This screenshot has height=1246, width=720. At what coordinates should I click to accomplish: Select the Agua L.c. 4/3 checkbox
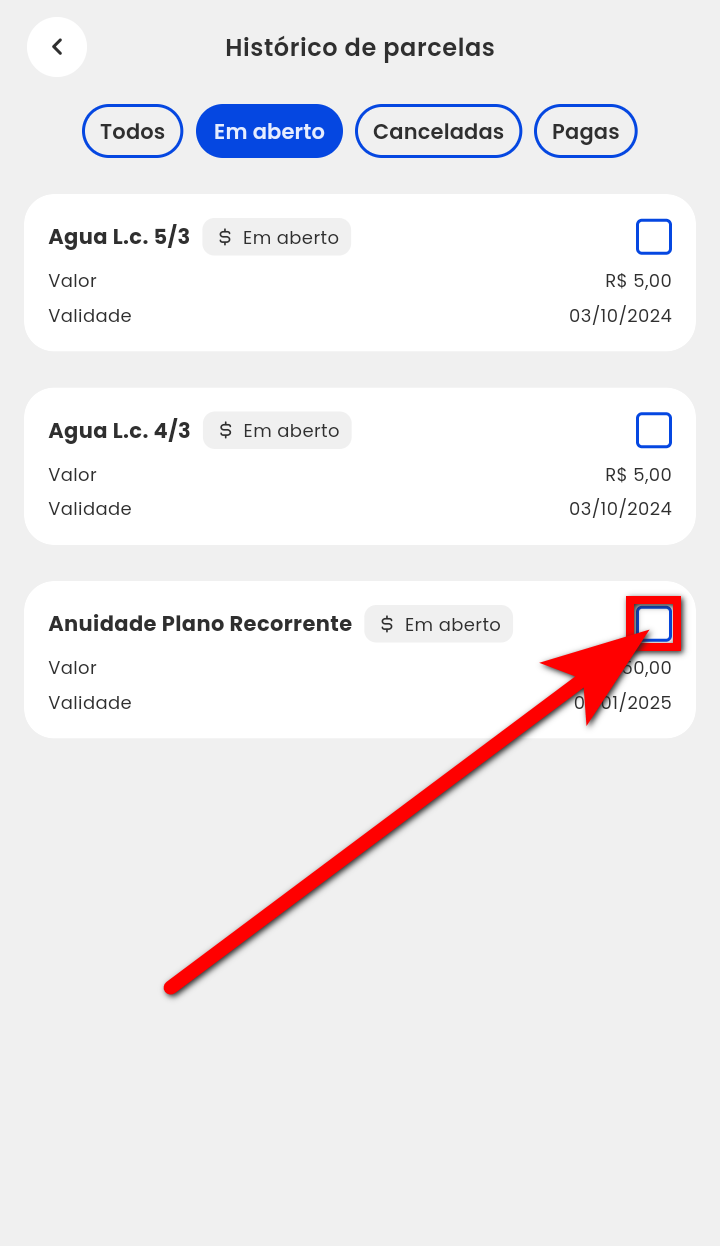click(654, 430)
